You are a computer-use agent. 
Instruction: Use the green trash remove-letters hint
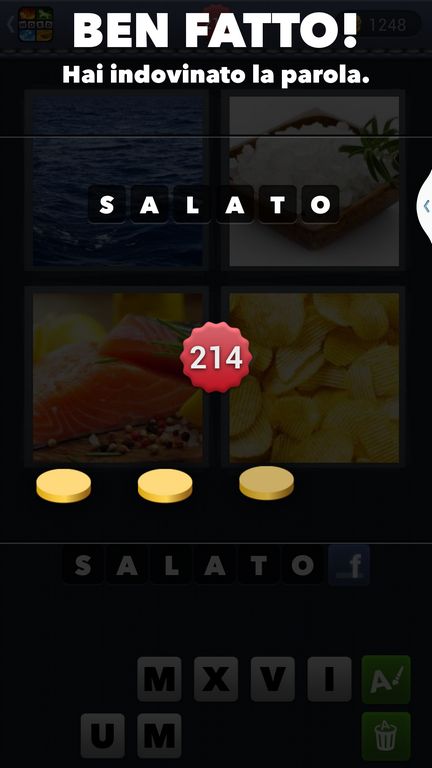386,736
